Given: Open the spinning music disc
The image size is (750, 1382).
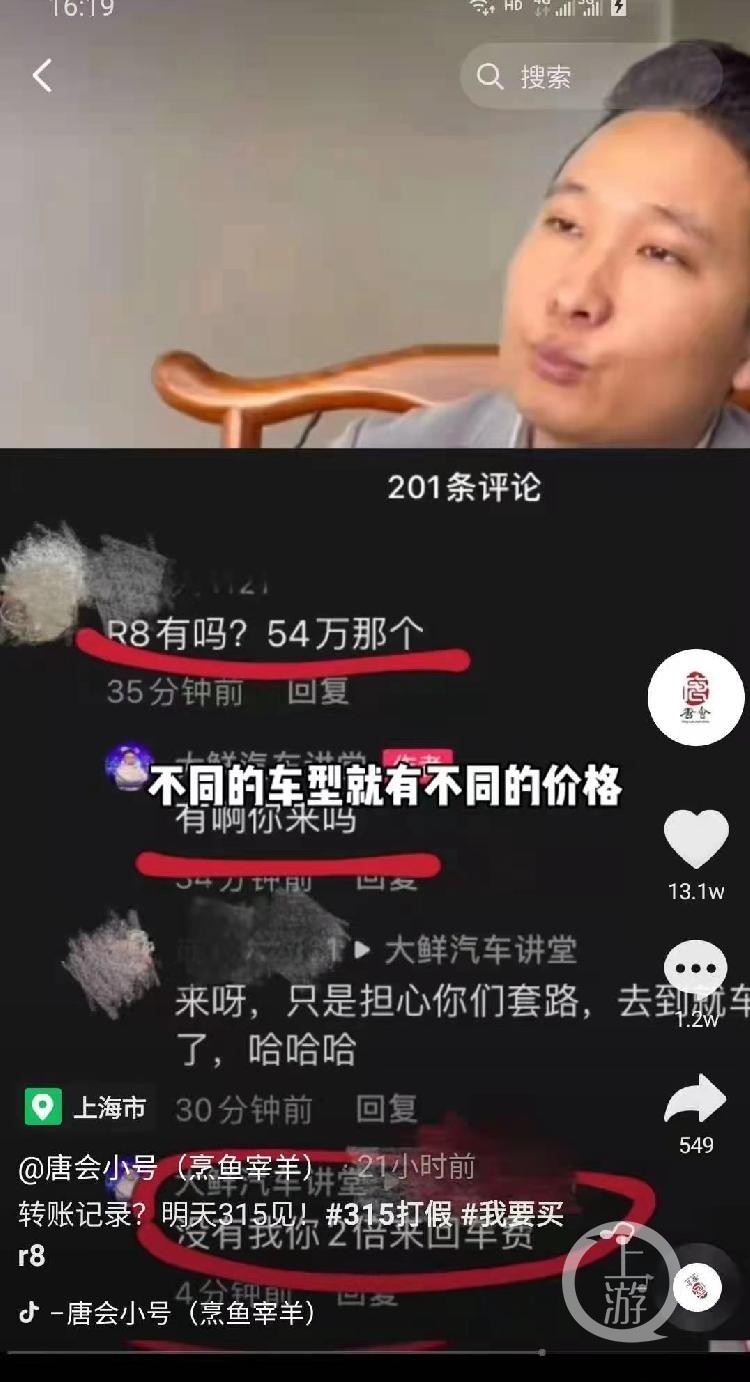Looking at the screenshot, I should tap(697, 1287).
